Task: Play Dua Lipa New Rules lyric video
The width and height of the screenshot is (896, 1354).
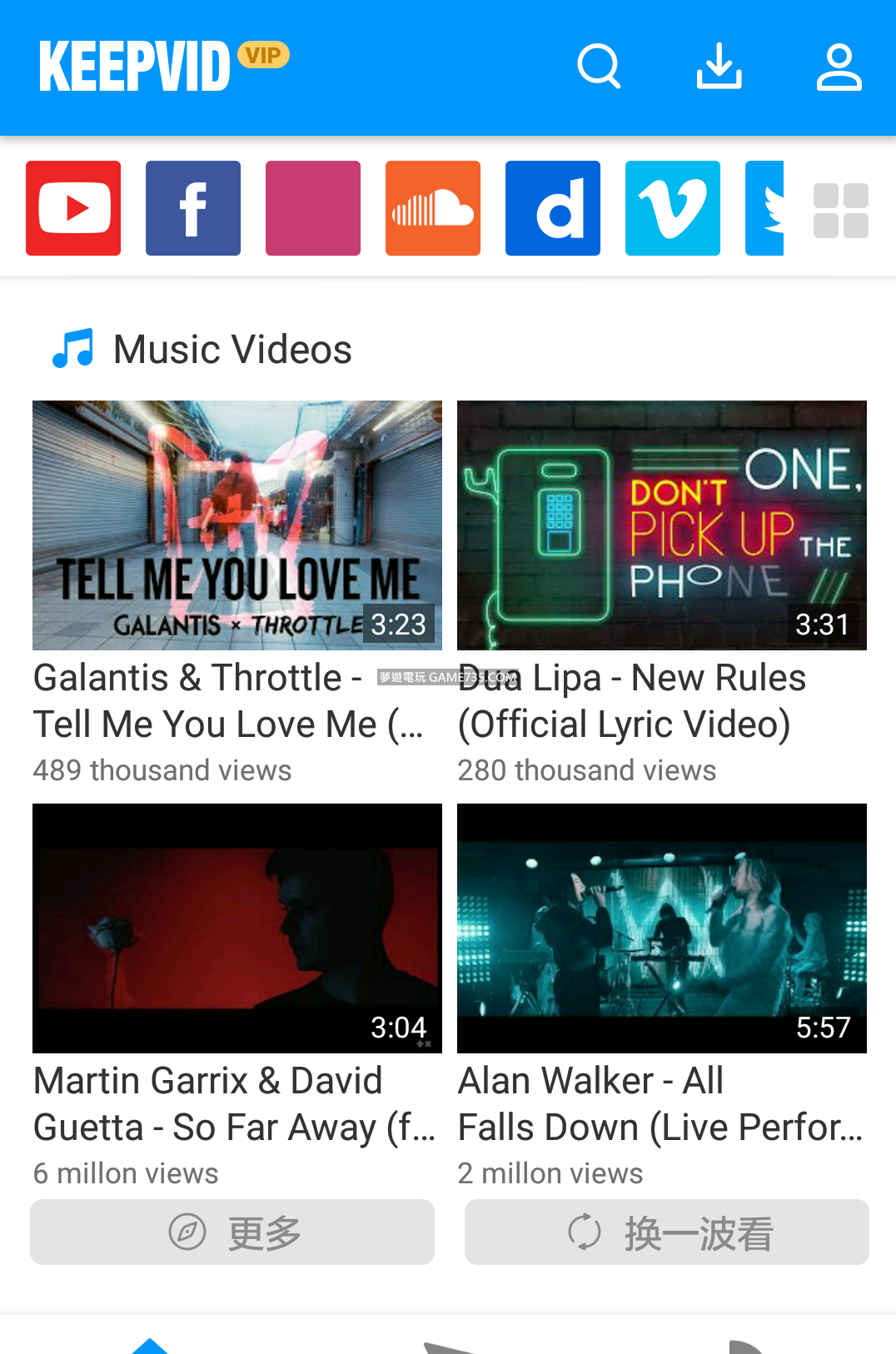Action: [x=662, y=525]
